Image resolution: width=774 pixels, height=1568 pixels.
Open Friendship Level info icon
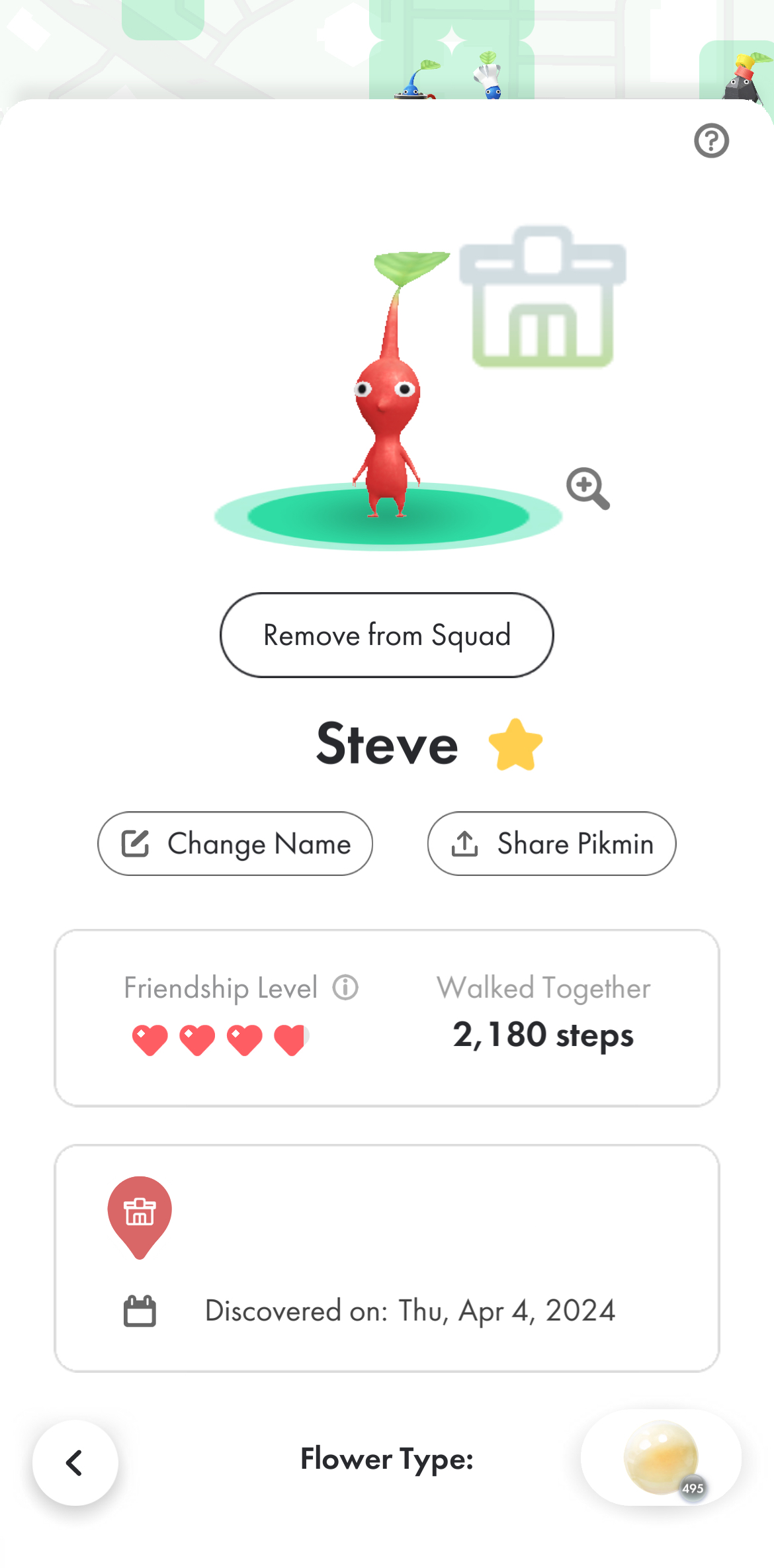coord(345,988)
